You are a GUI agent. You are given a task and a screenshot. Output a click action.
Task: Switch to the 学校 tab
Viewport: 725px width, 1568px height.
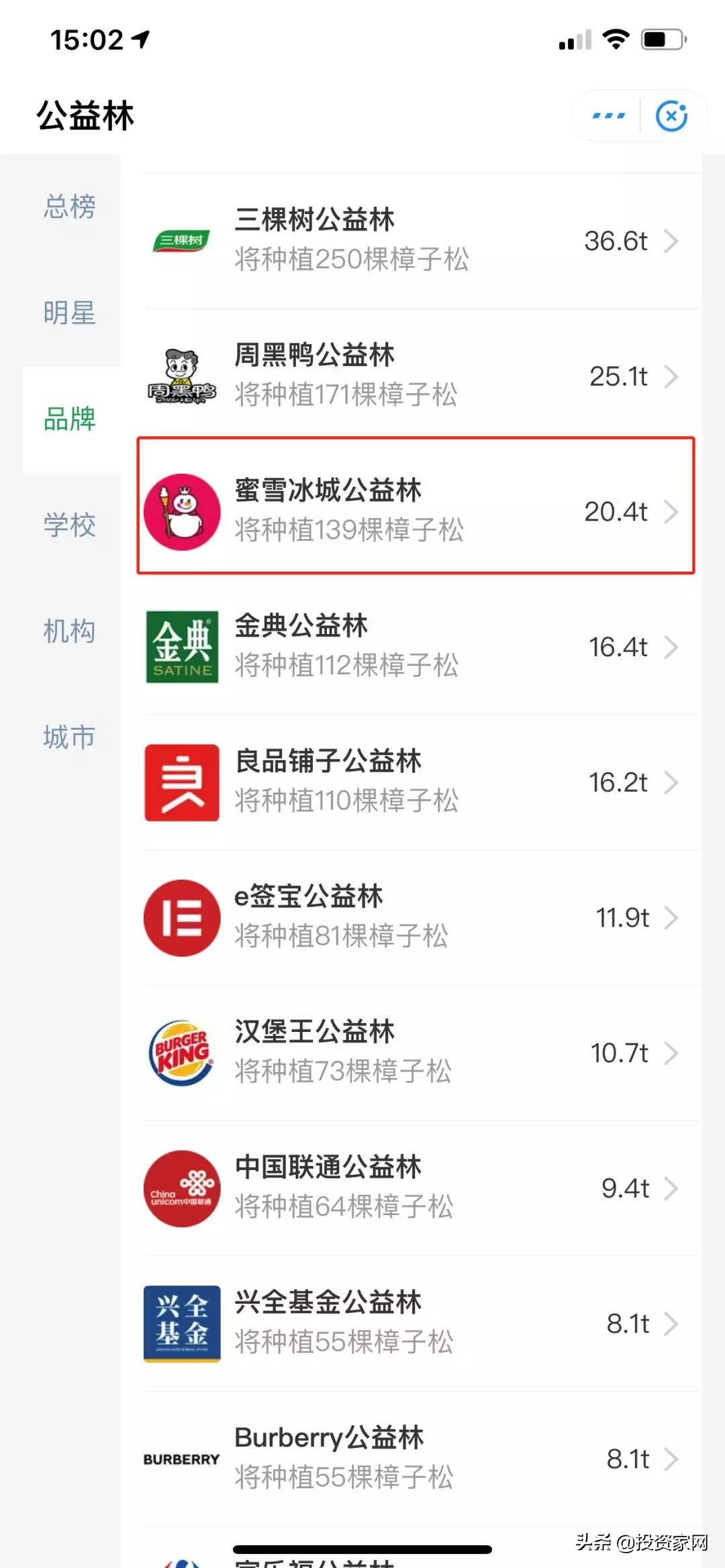click(69, 527)
